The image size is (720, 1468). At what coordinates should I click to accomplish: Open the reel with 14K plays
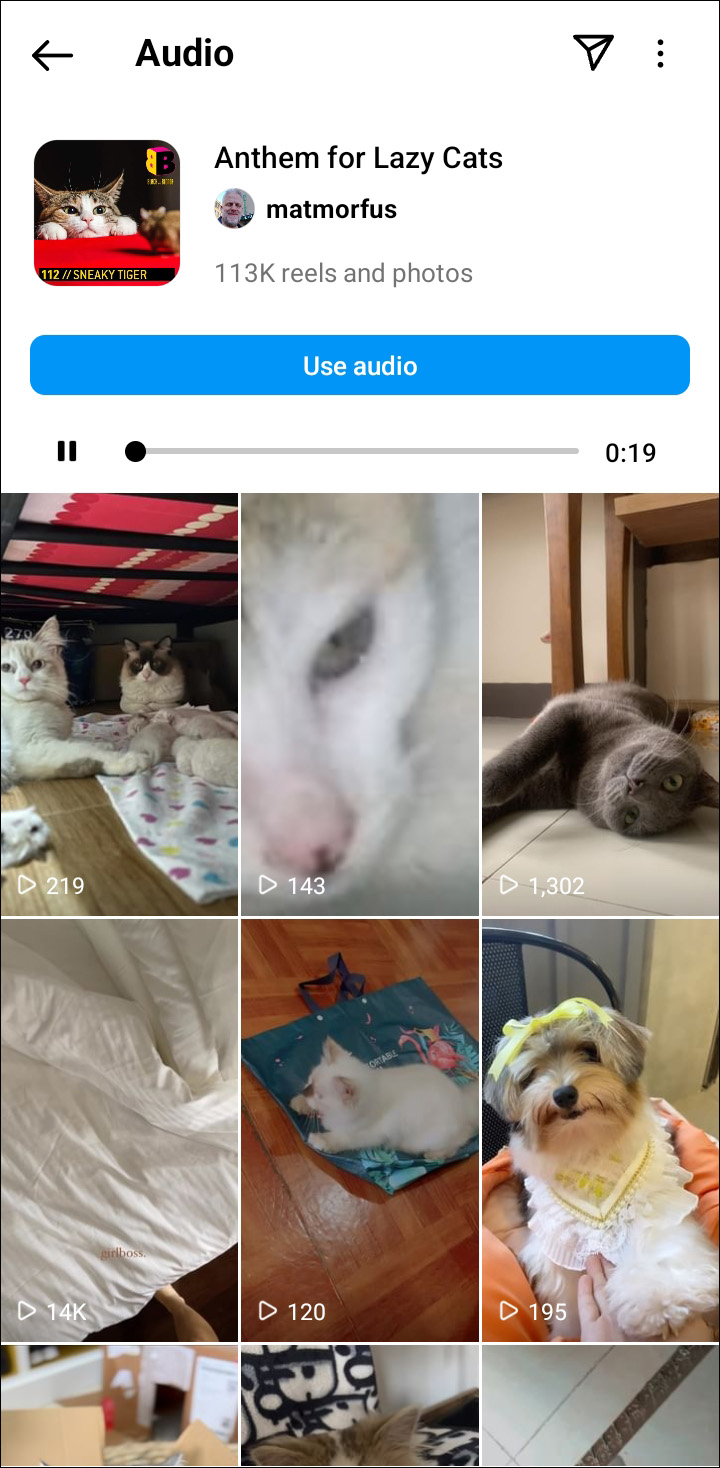[x=119, y=1130]
